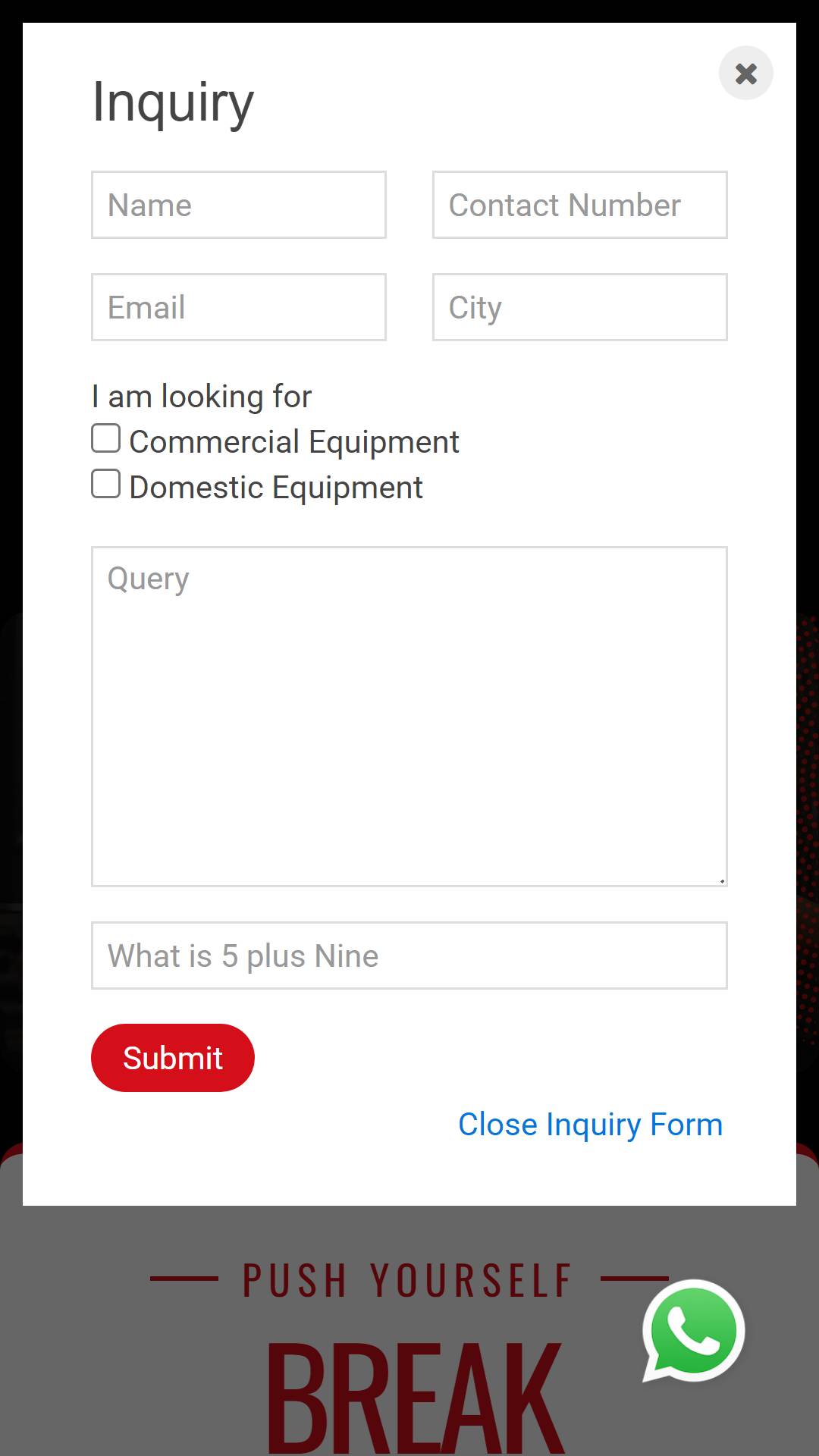Screen dimensions: 819x1456
Task: Tap the 5 plus Nine answer field
Action: coord(409,955)
